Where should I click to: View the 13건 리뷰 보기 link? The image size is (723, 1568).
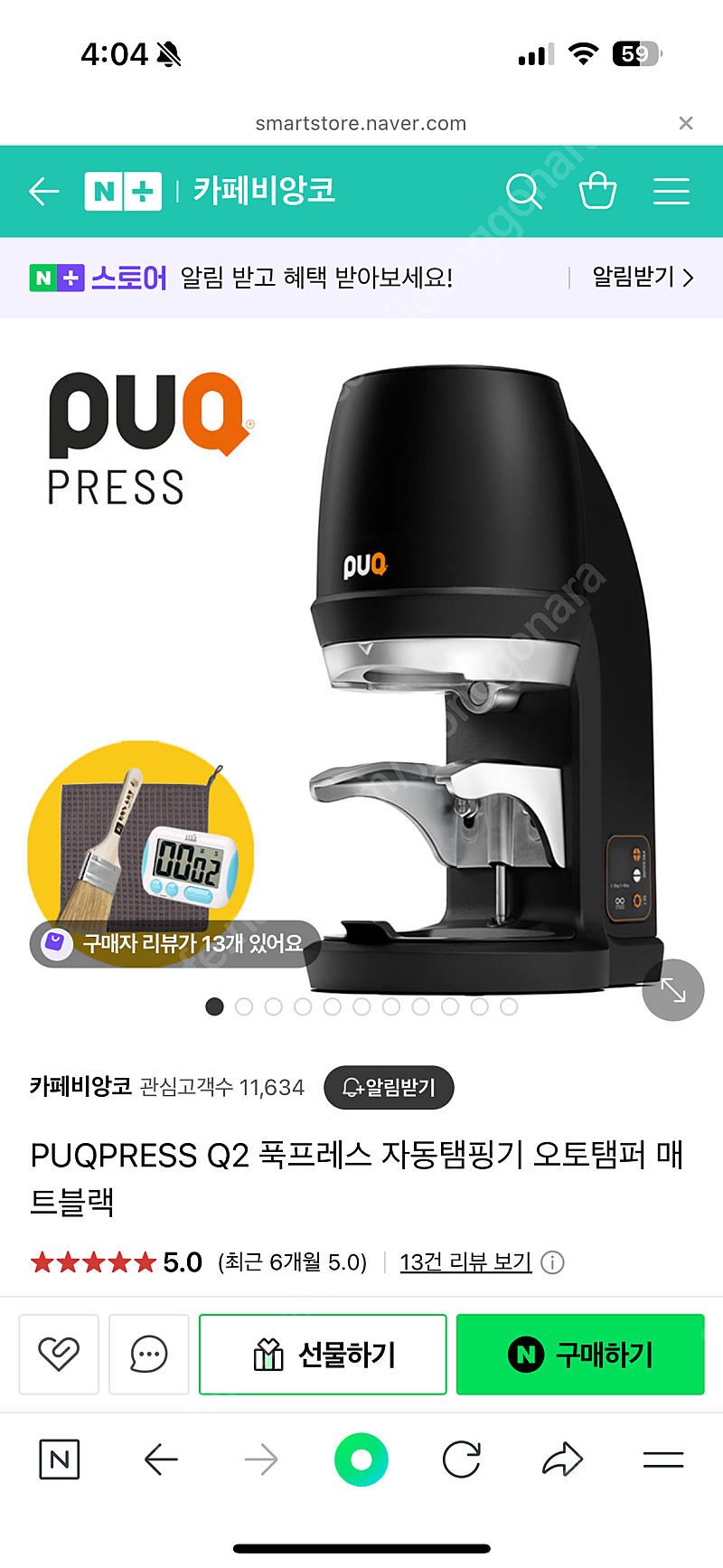click(x=465, y=1261)
